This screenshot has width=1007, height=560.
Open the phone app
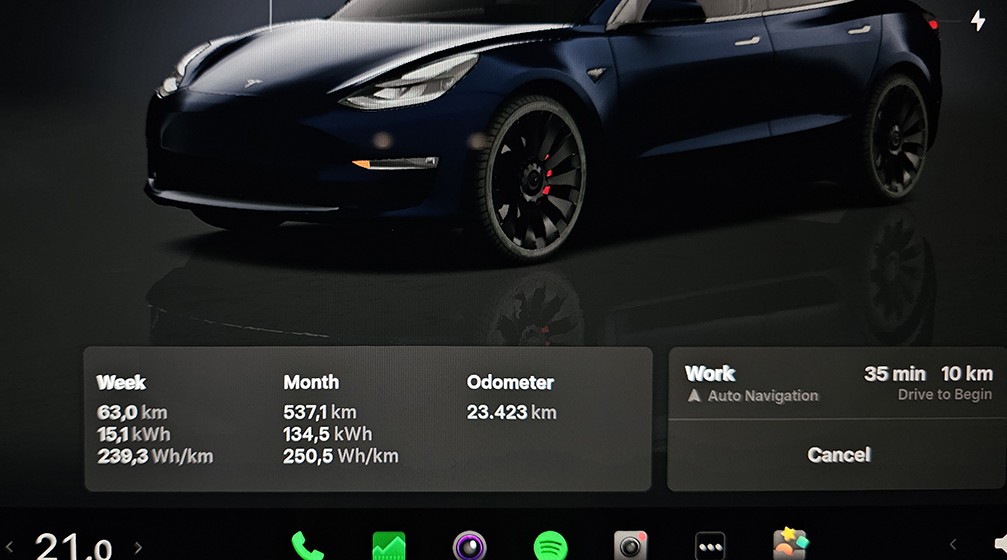307,546
